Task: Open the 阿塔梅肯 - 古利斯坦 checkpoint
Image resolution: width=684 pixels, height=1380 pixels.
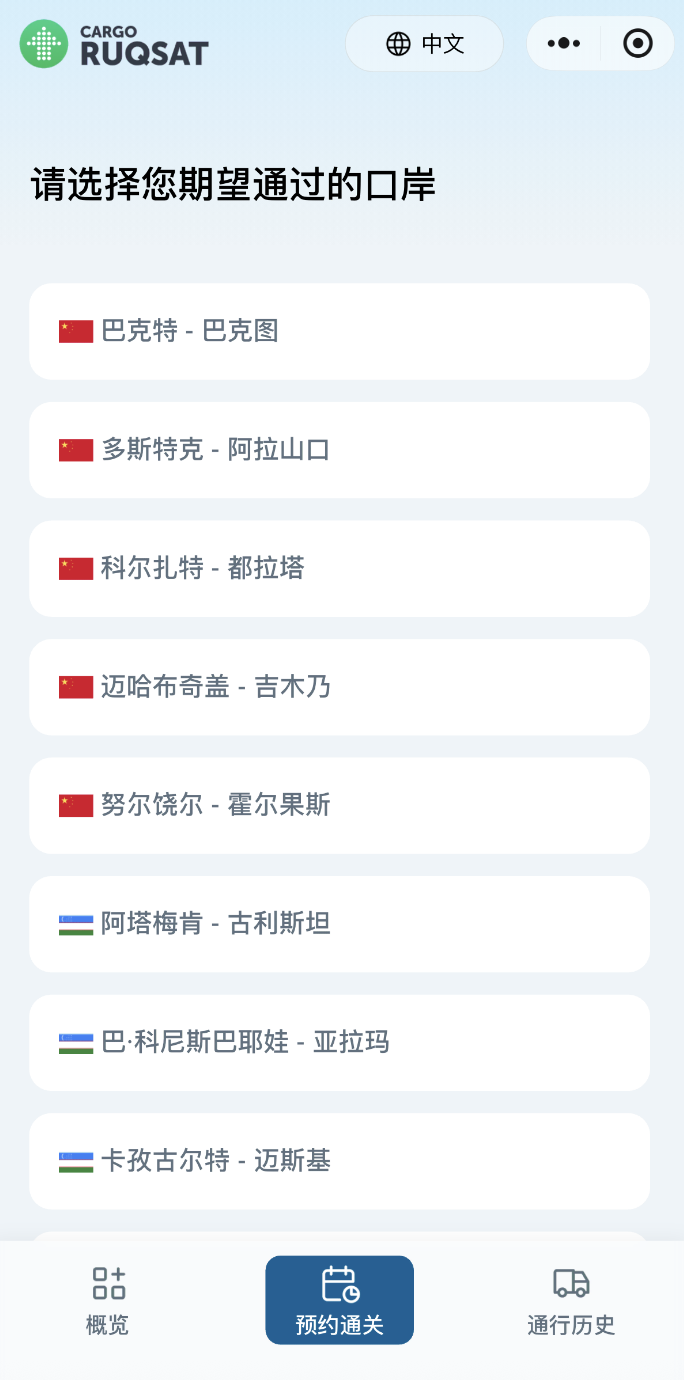Action: (x=339, y=924)
